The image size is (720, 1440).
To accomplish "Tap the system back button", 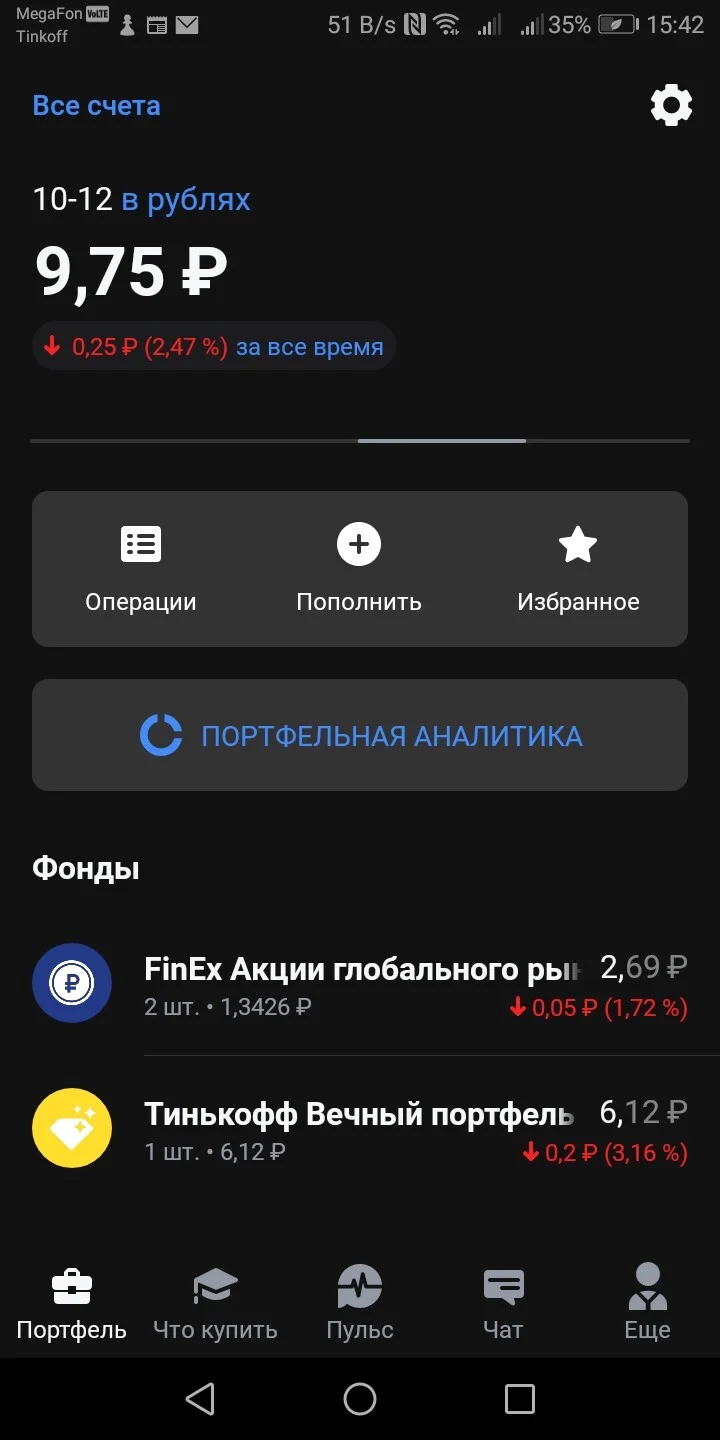I will 200,1398.
